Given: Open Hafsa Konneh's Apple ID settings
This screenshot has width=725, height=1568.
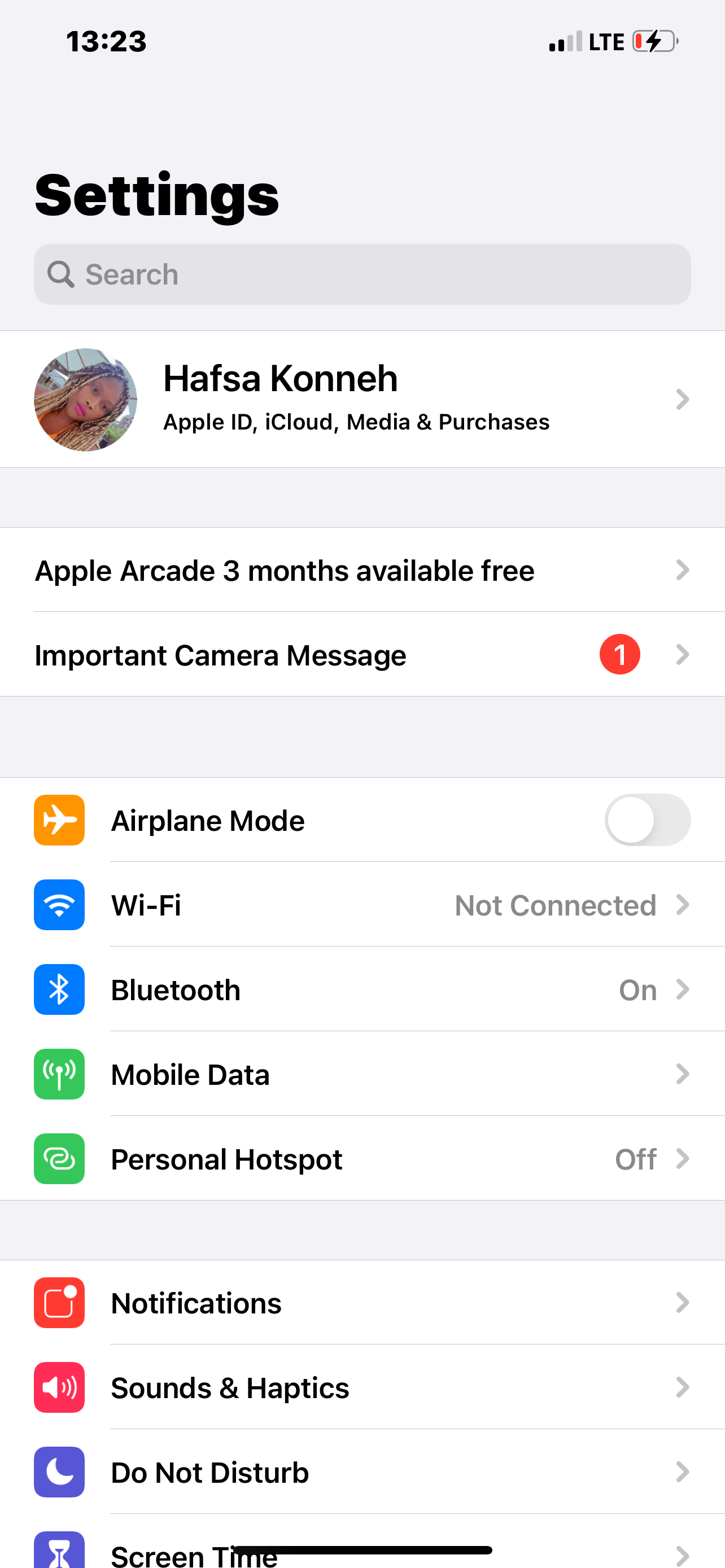Looking at the screenshot, I should (x=362, y=399).
